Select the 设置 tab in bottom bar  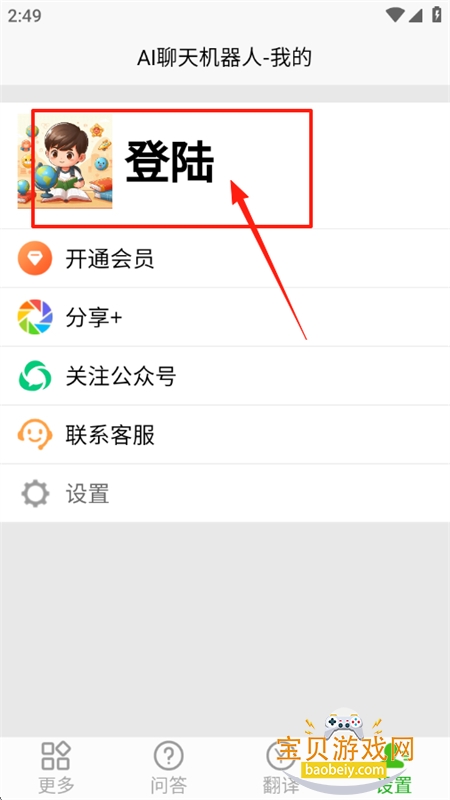[394, 767]
